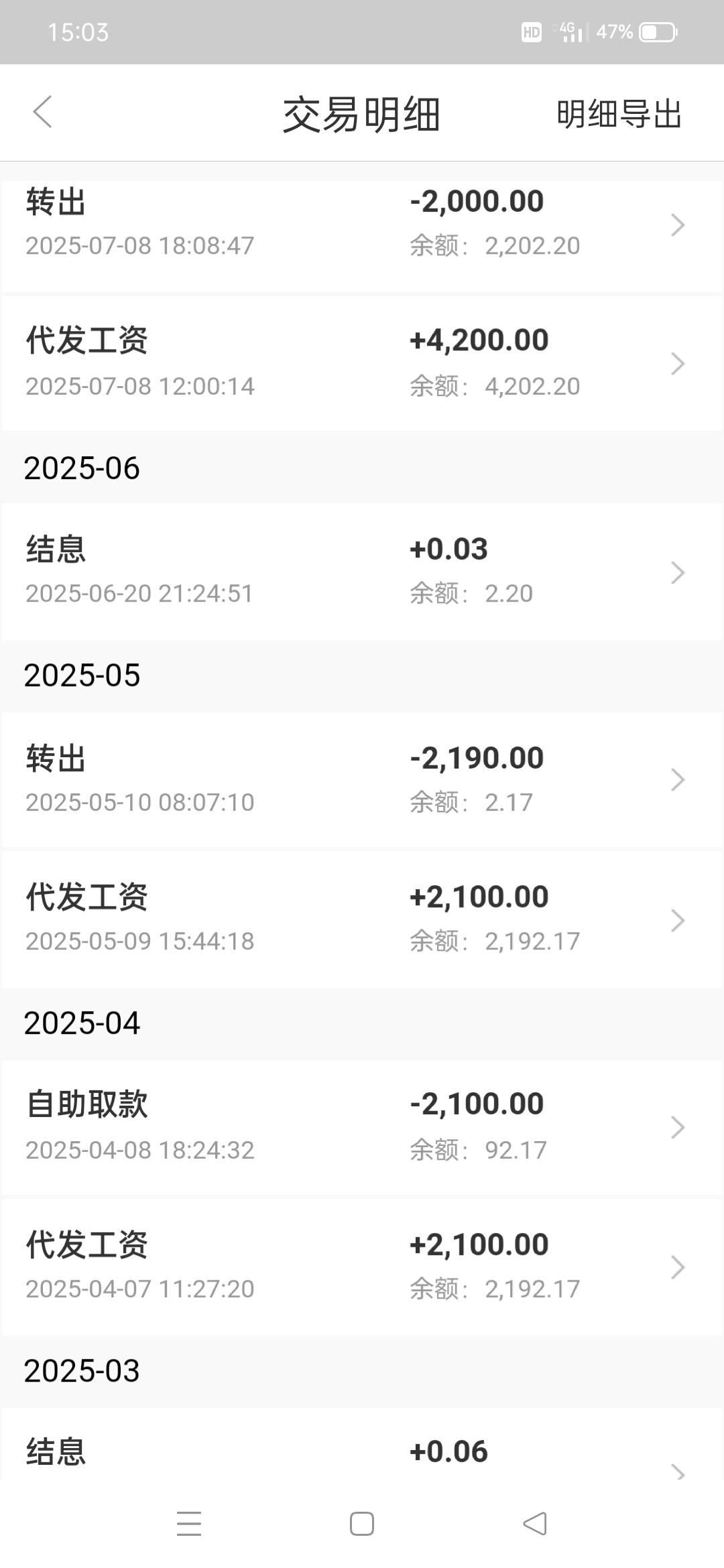
Task: Tap the 明细导出 export button
Action: (x=619, y=114)
